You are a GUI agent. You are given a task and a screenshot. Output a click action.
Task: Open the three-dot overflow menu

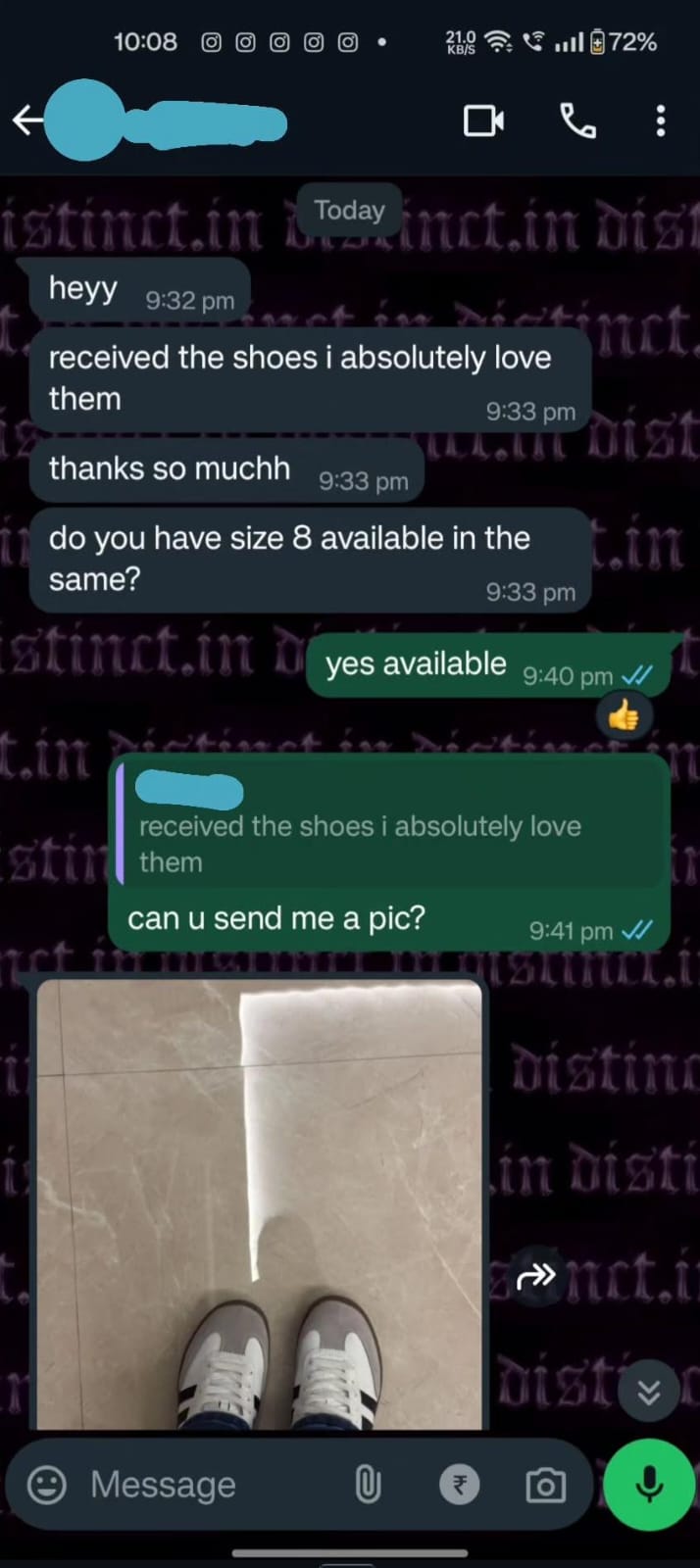660,121
